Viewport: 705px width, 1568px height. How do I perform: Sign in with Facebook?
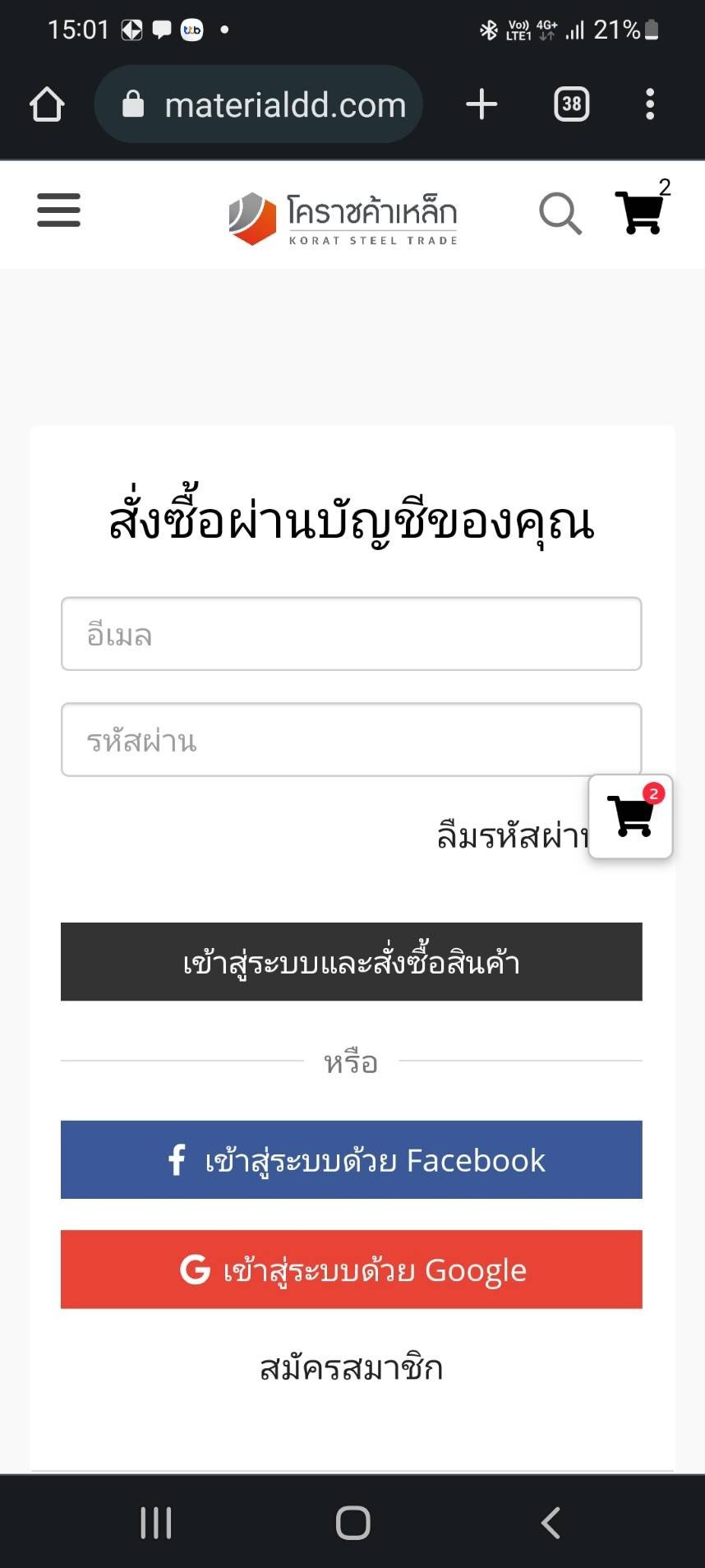pos(351,1159)
